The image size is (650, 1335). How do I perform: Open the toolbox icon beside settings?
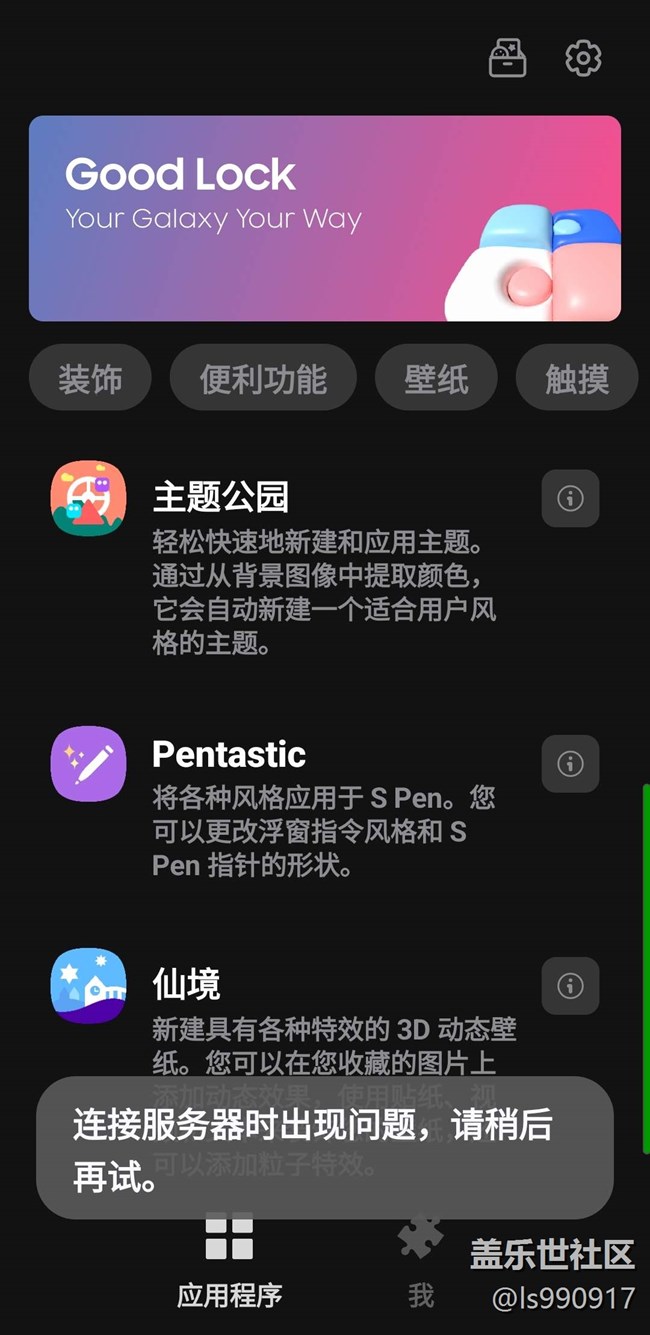click(x=507, y=59)
